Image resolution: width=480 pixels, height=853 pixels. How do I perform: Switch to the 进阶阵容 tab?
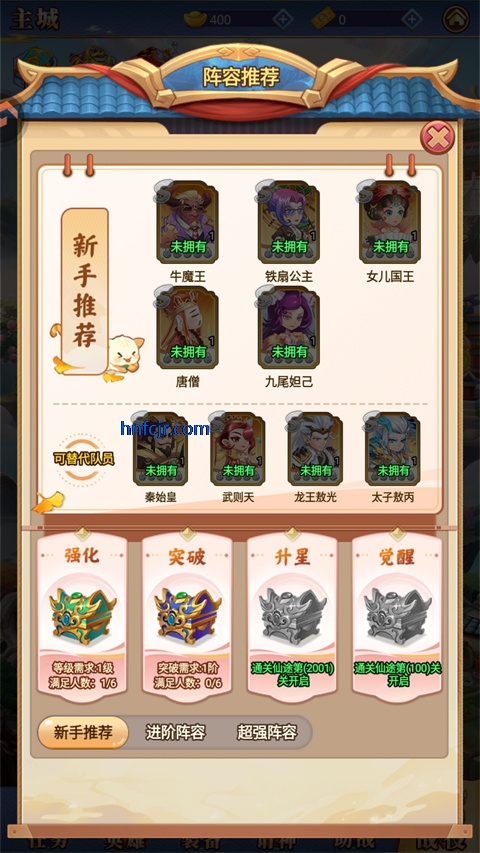click(x=175, y=732)
